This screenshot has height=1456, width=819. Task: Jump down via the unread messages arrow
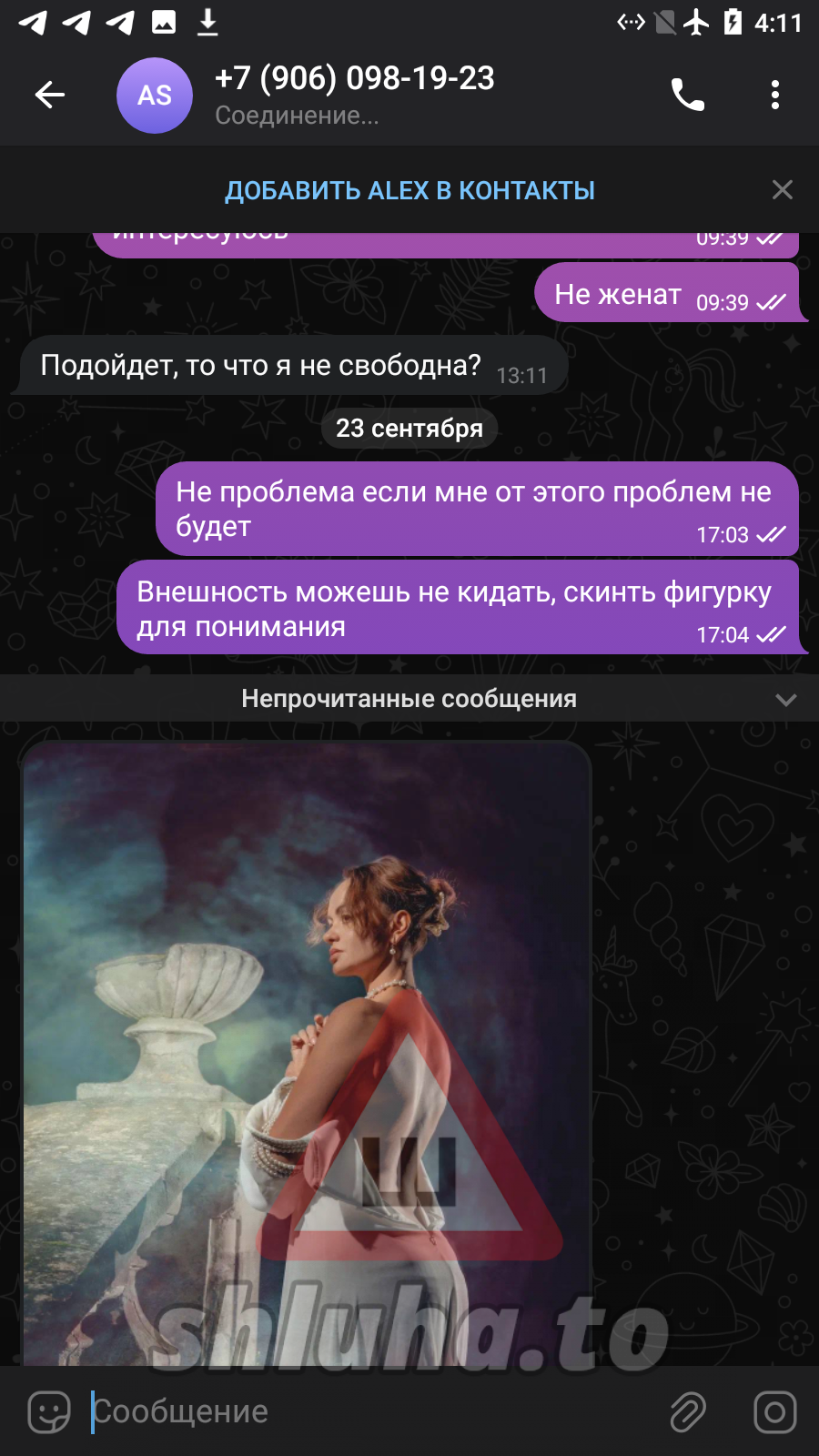click(x=786, y=700)
